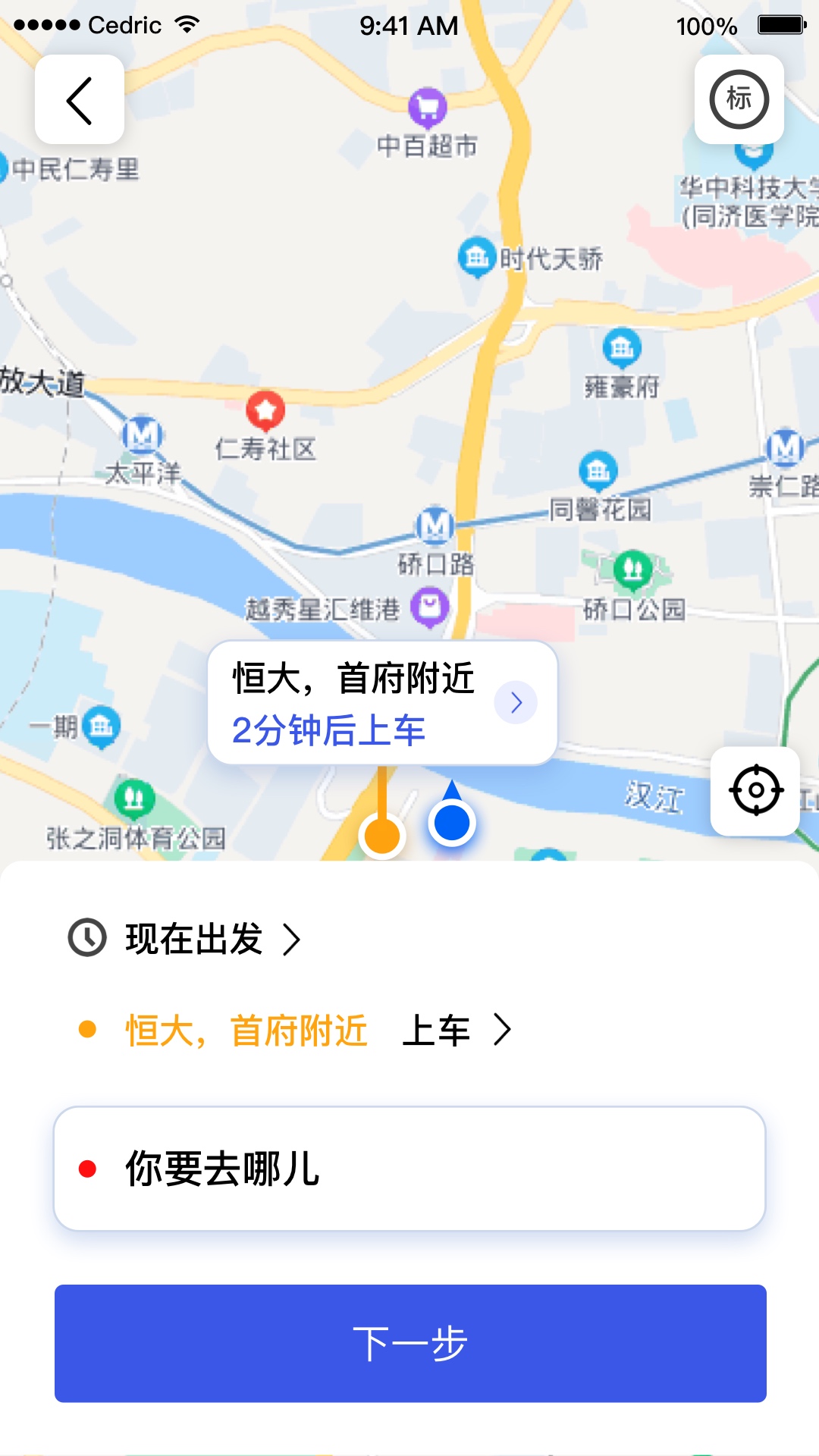819x1456 pixels.
Task: Select the 越秀星汇维港 purple mall pin
Action: pyautogui.click(x=429, y=604)
